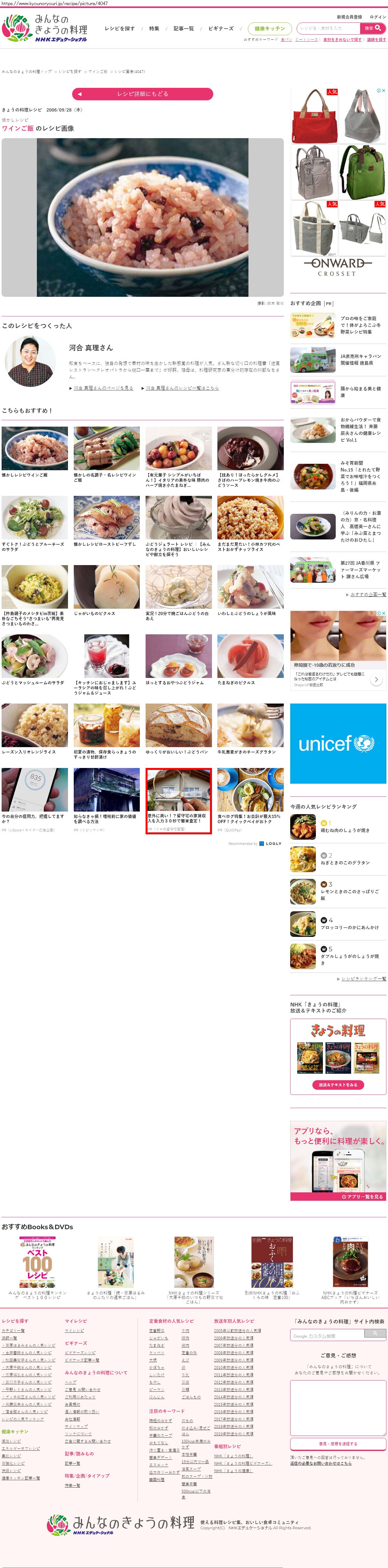The width and height of the screenshot is (388, 1568).
Task: Open the おすすめ企画一覧 link
Action: [x=367, y=594]
